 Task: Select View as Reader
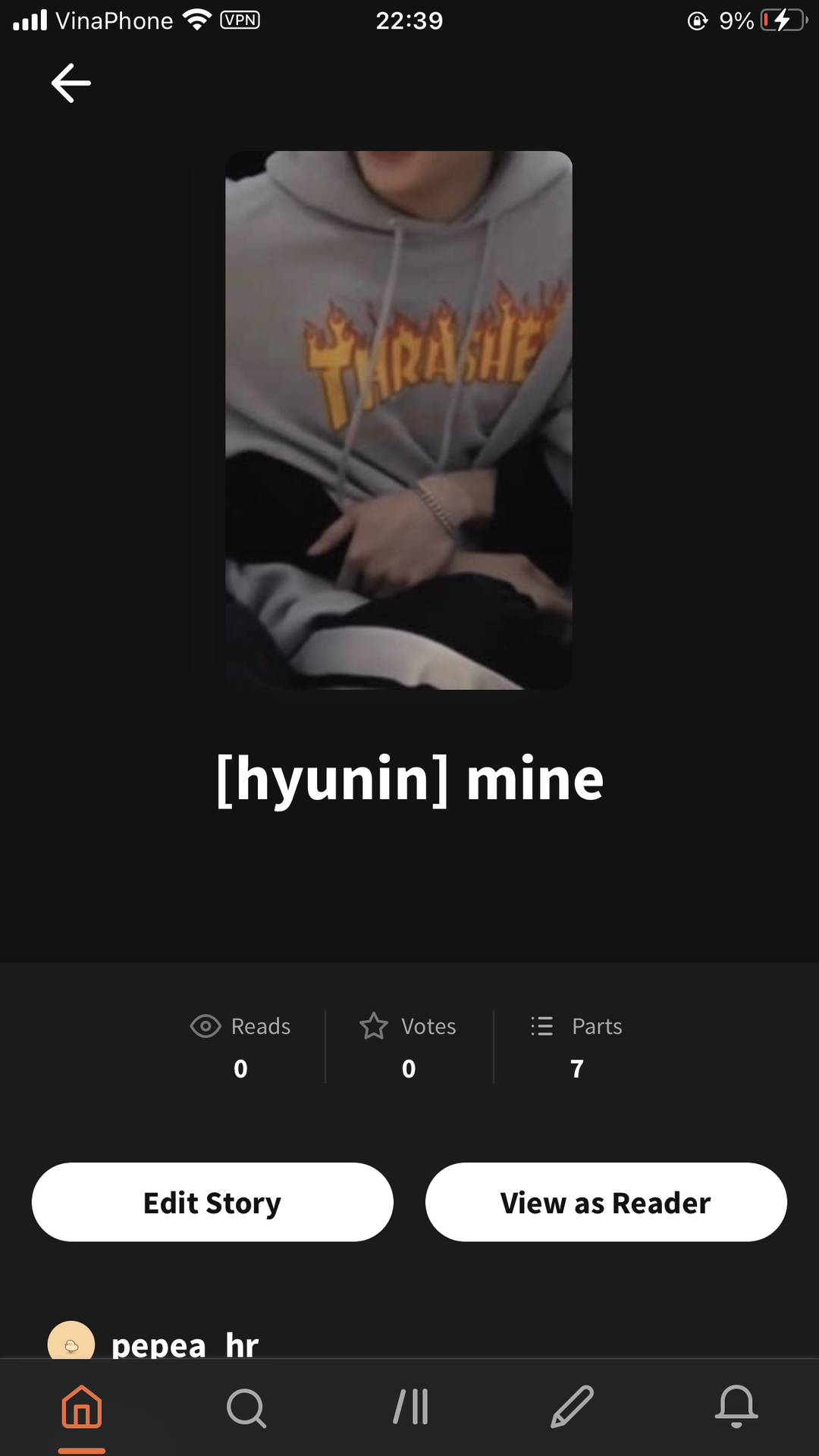606,1202
